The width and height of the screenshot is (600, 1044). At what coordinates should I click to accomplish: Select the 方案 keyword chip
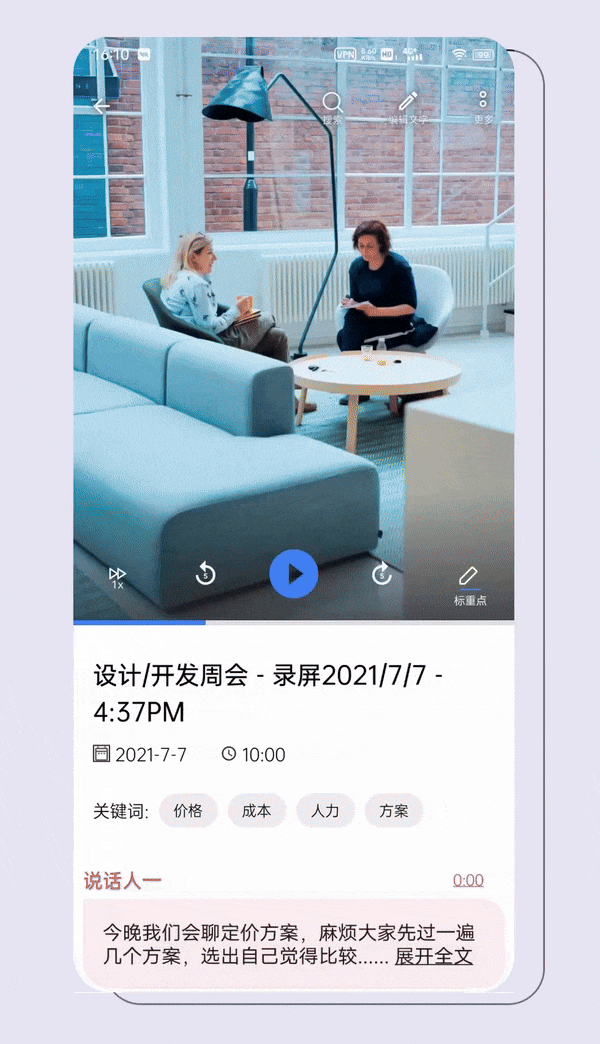point(393,811)
